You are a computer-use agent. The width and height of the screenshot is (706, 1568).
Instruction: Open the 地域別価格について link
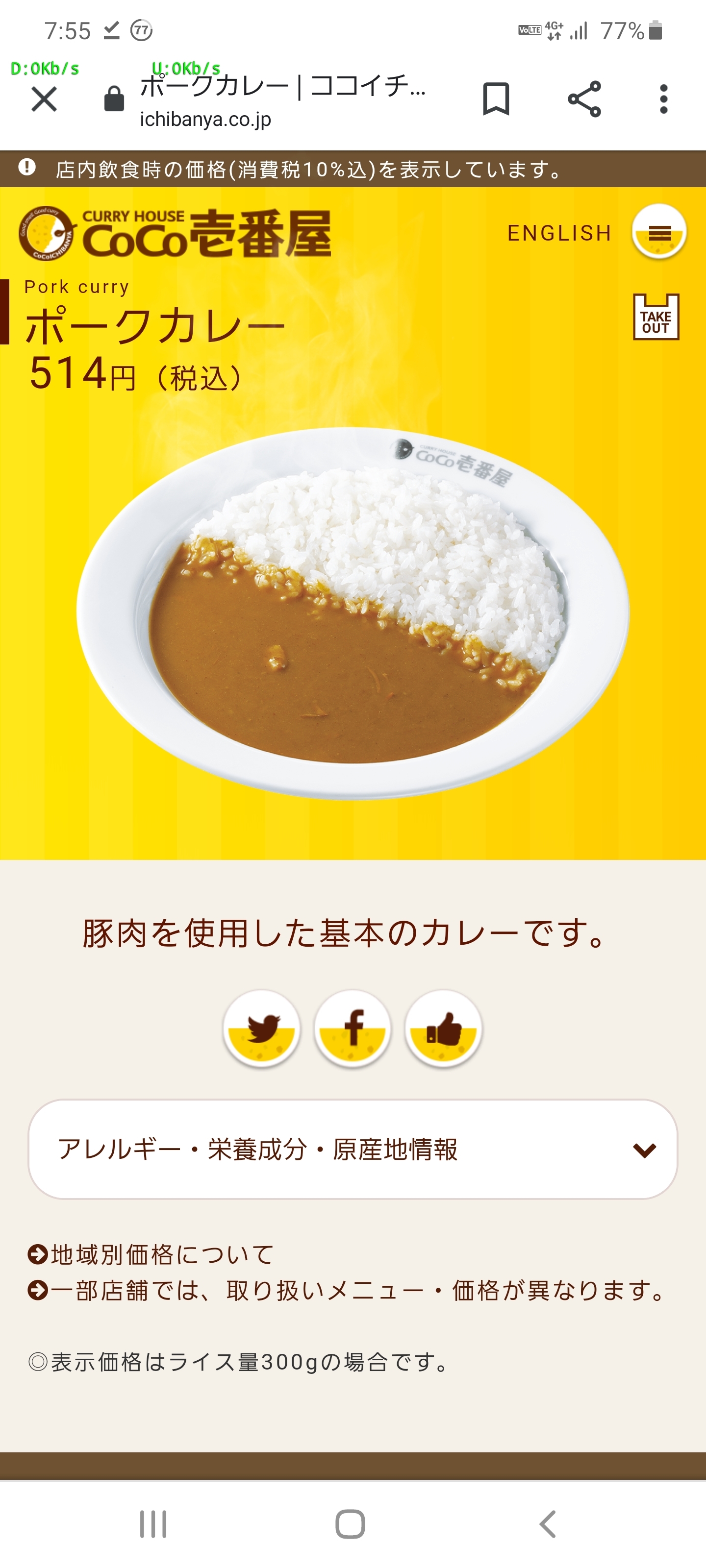(152, 1254)
